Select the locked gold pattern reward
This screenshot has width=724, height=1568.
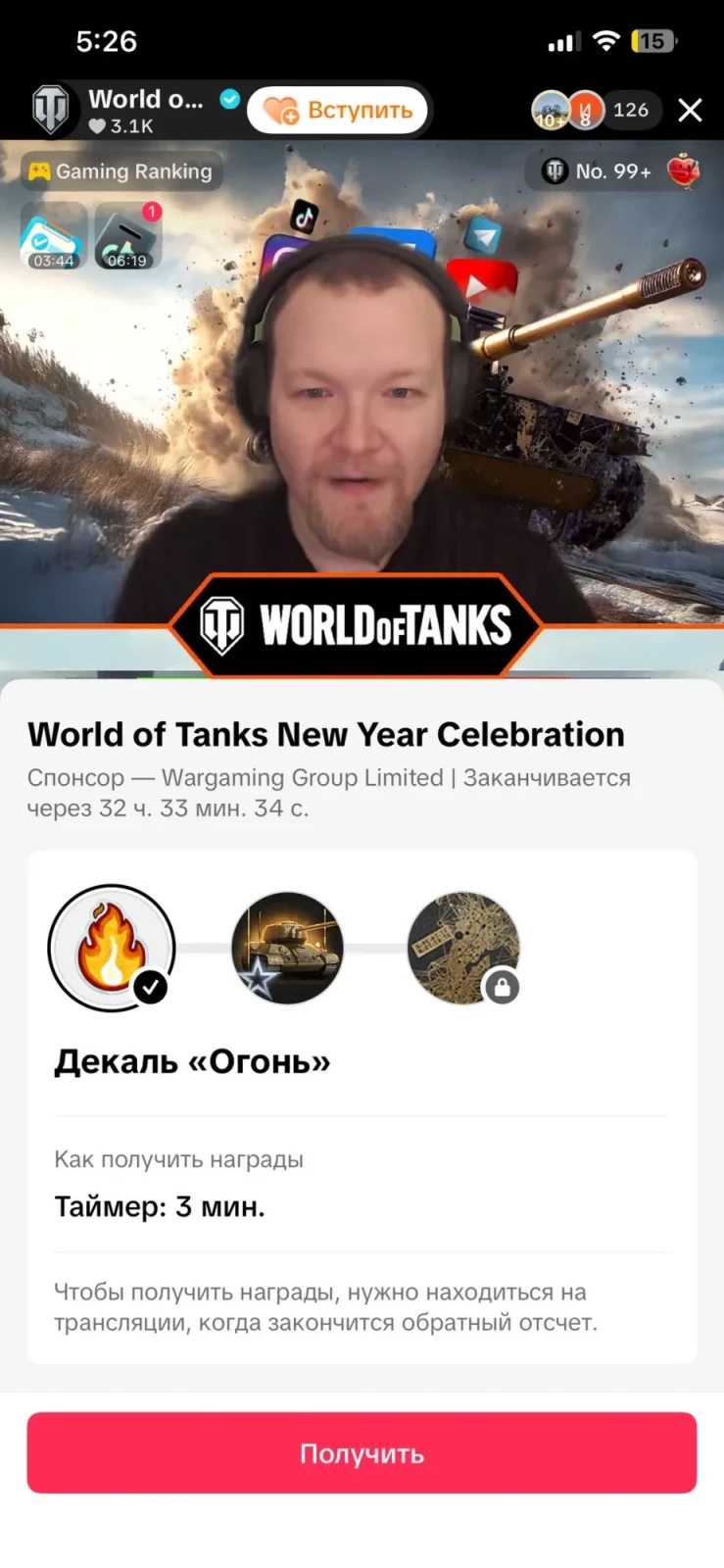[x=463, y=948]
